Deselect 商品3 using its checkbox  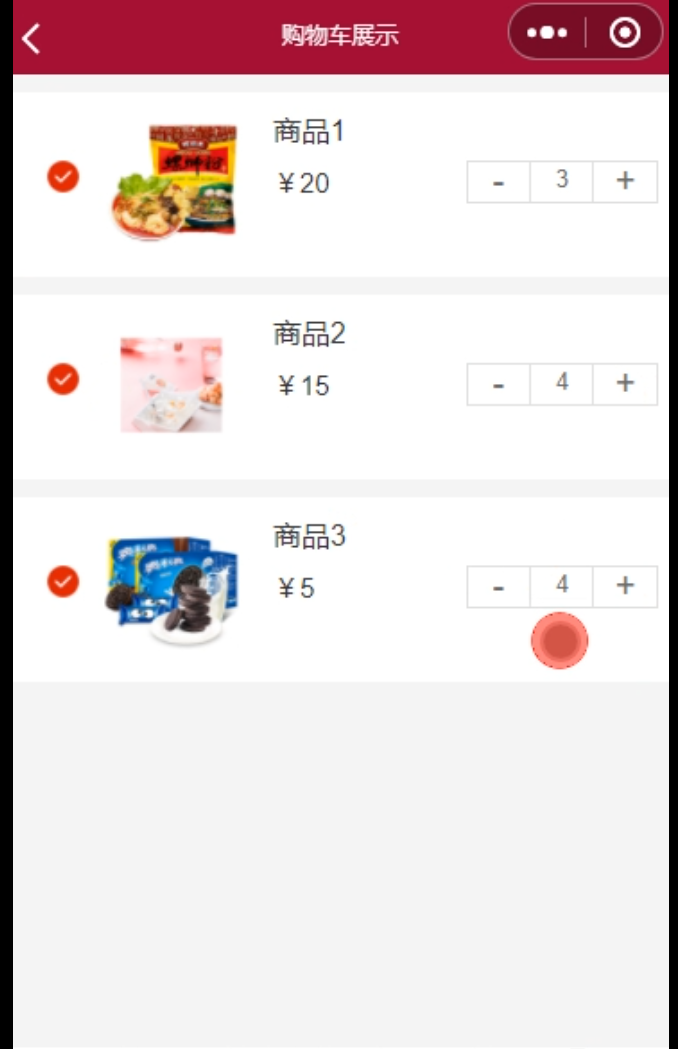(x=63, y=581)
